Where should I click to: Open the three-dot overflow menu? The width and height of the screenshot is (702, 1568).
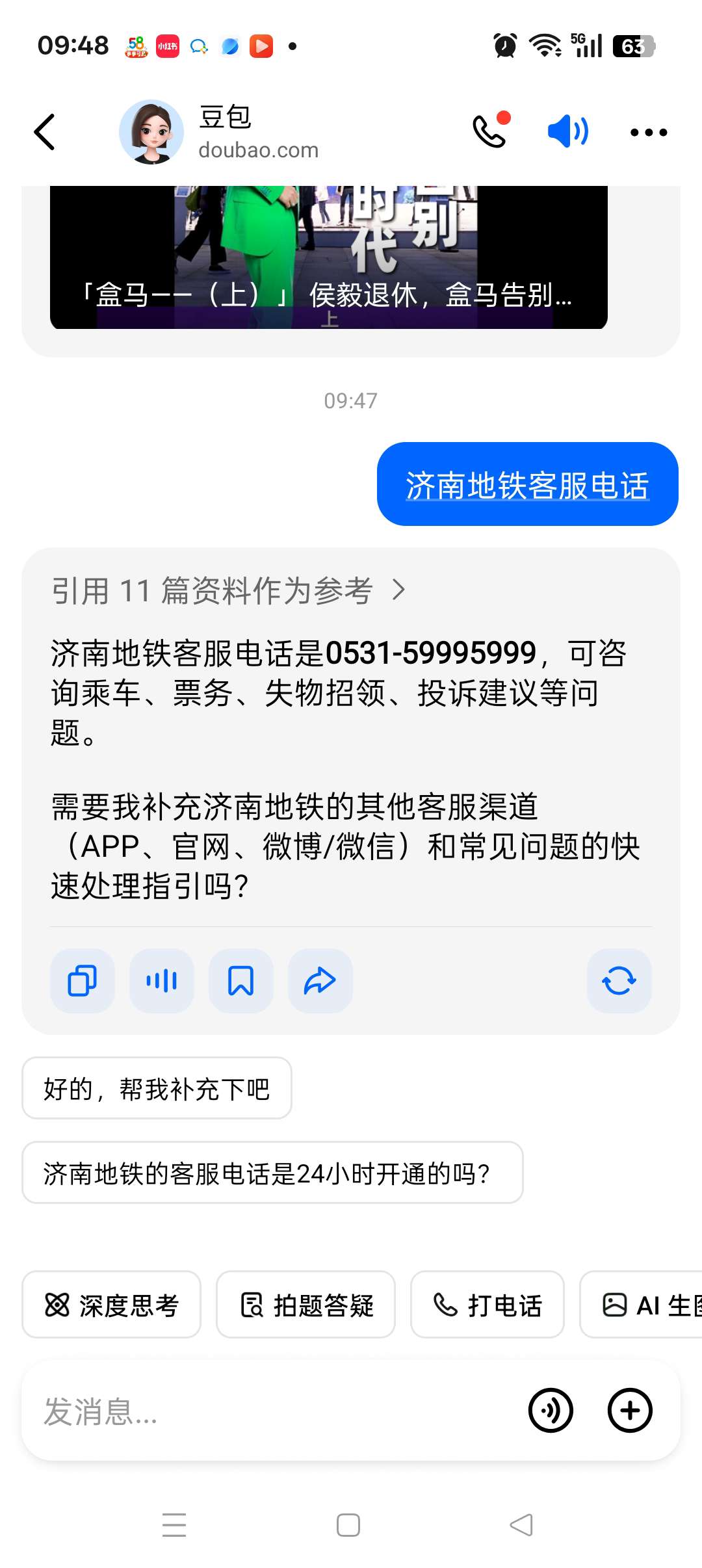tap(648, 133)
